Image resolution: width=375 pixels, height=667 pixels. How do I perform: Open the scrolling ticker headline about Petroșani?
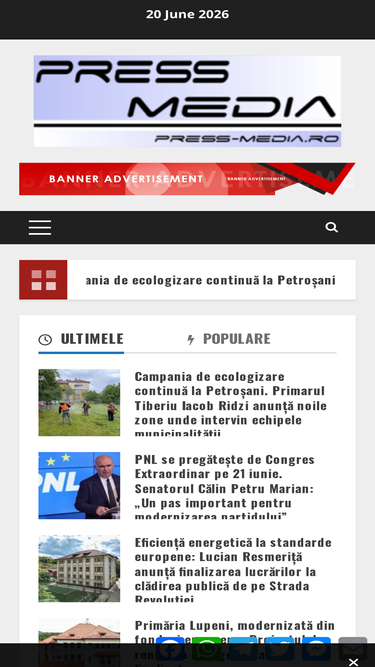[x=211, y=280]
